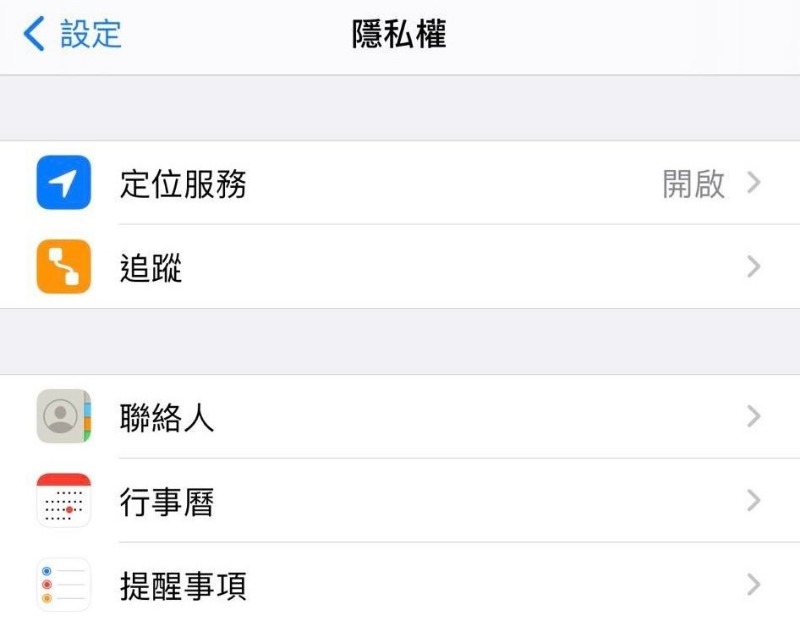
Task: Open 聯絡人 privacy settings
Action: coord(400,417)
